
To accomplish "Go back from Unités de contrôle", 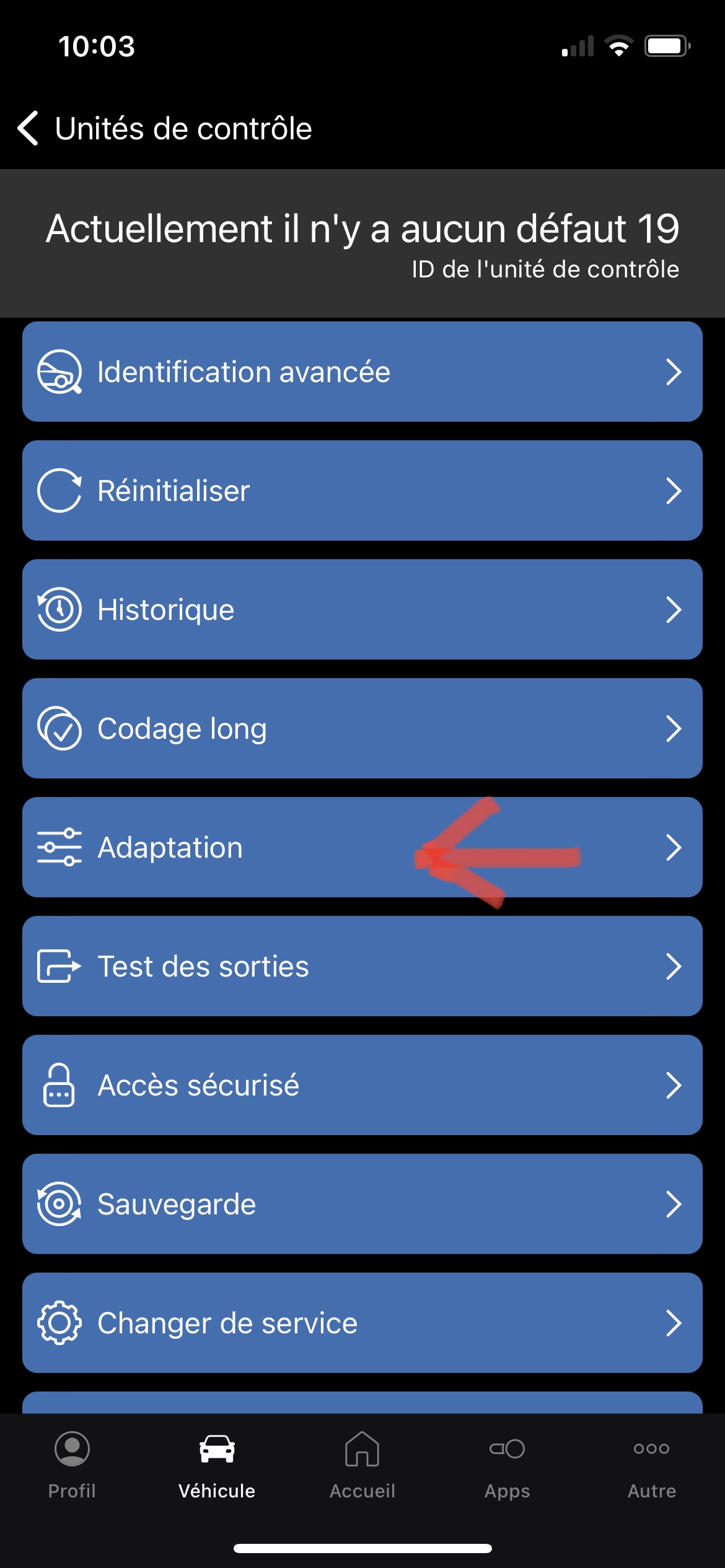I will (29, 129).
